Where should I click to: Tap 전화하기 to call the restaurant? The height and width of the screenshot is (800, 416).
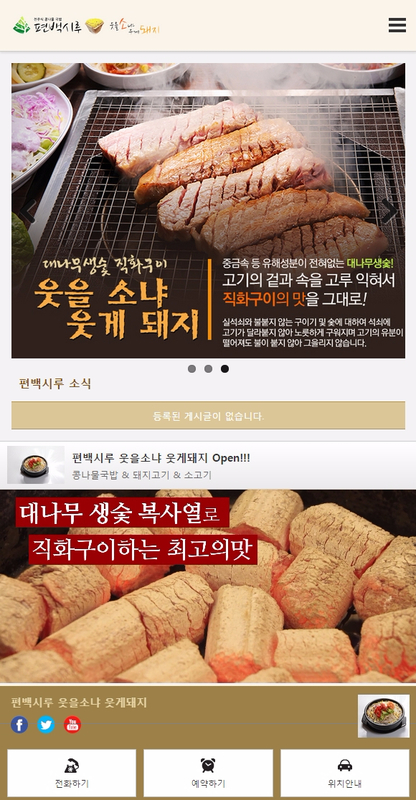(71, 773)
